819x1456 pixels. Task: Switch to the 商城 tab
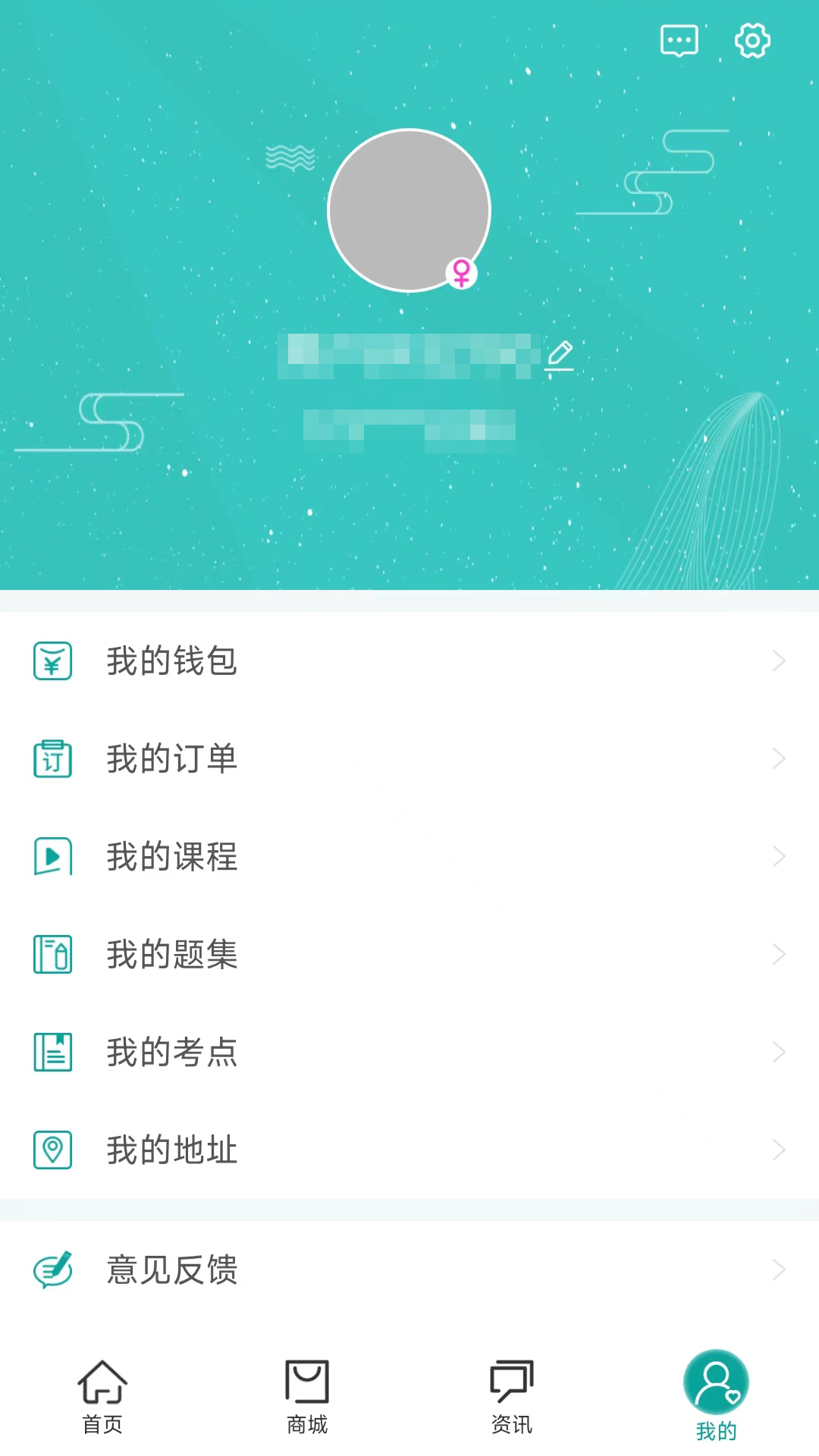pos(307,1397)
